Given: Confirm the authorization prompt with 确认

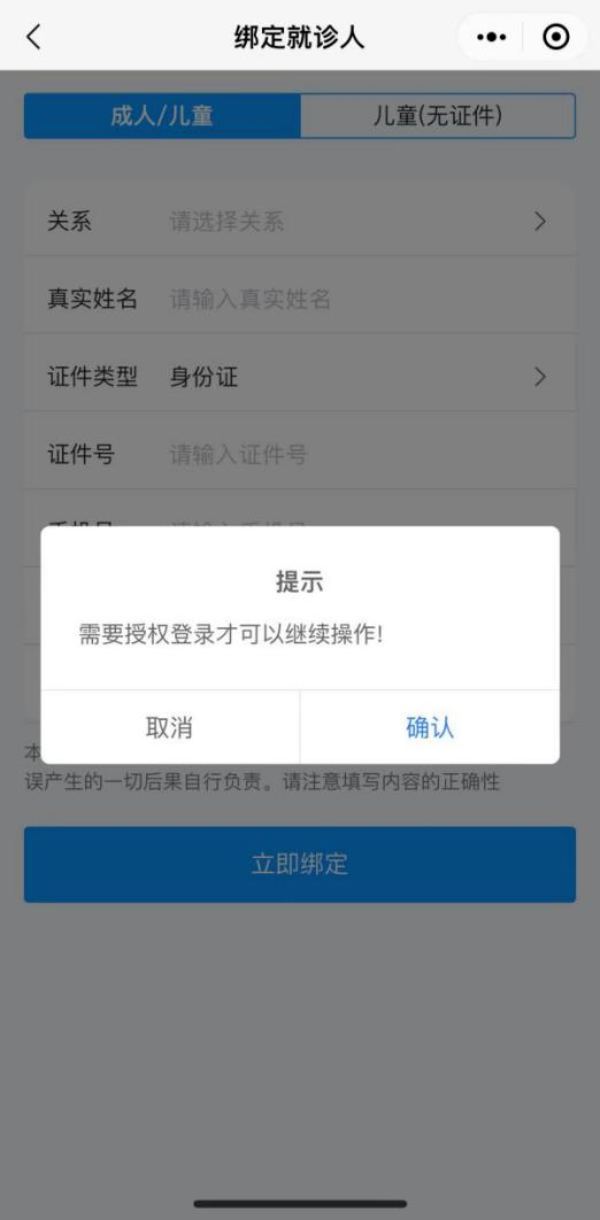Looking at the screenshot, I should coord(429,727).
